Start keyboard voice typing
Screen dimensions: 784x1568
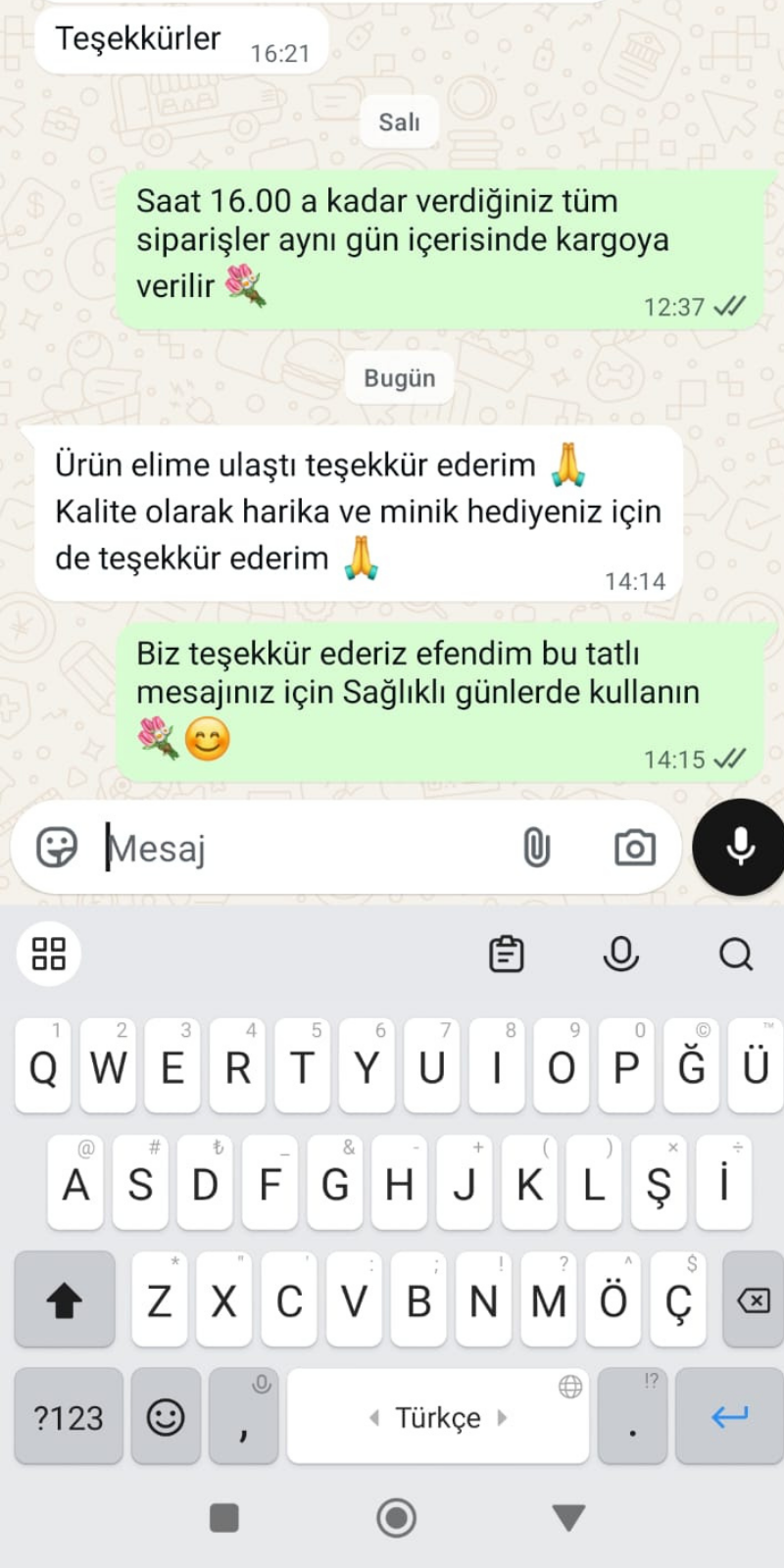pyautogui.click(x=620, y=954)
